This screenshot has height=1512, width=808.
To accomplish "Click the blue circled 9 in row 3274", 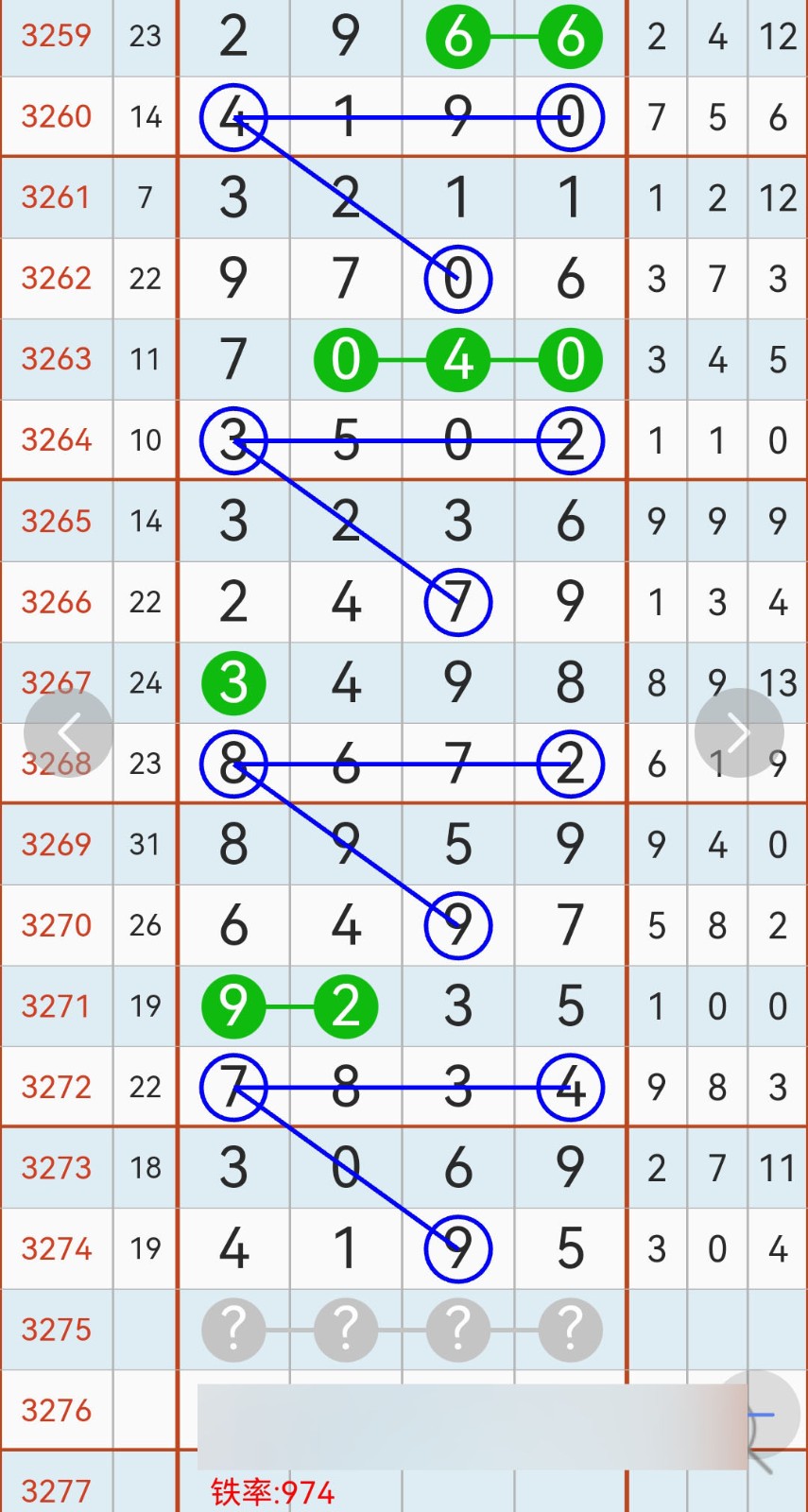I will (x=456, y=1249).
